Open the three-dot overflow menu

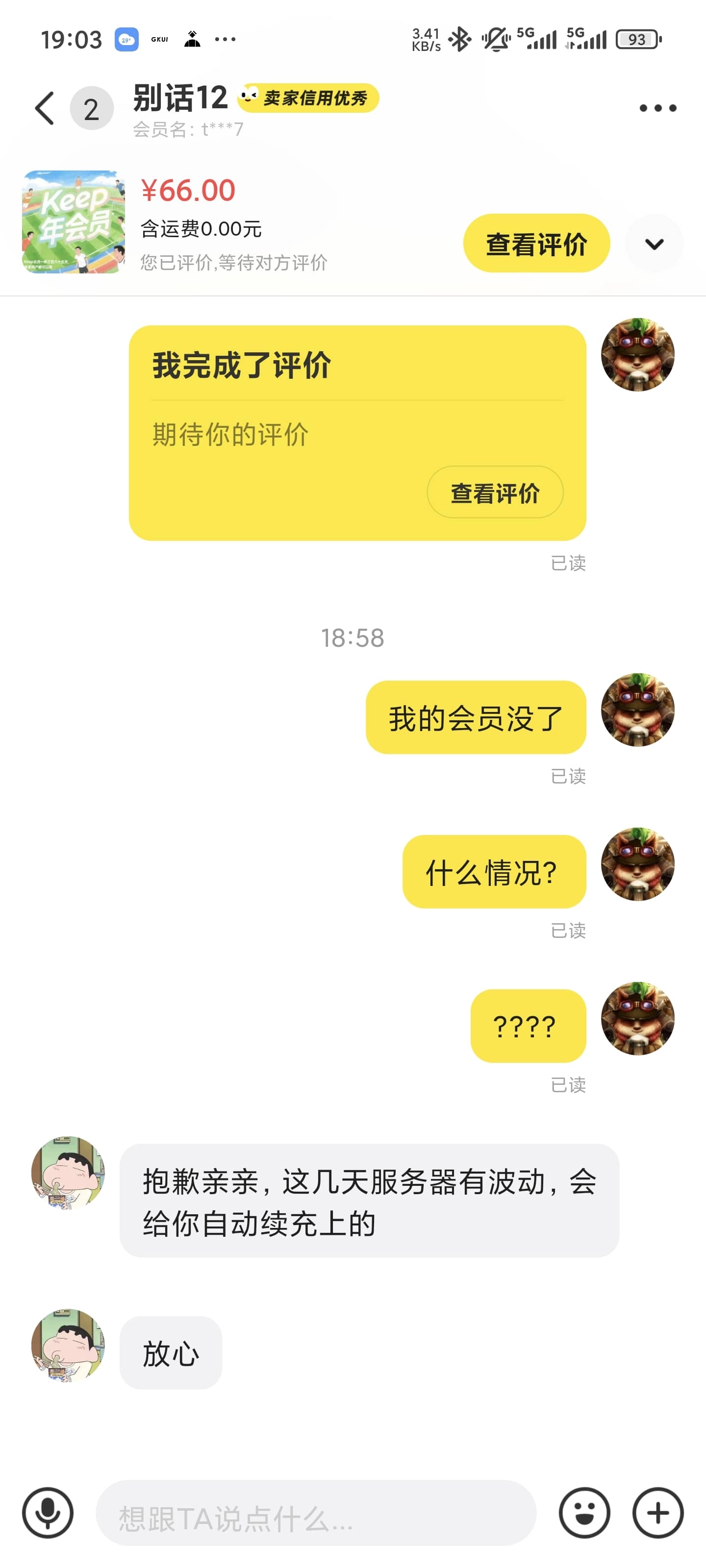tap(657, 108)
